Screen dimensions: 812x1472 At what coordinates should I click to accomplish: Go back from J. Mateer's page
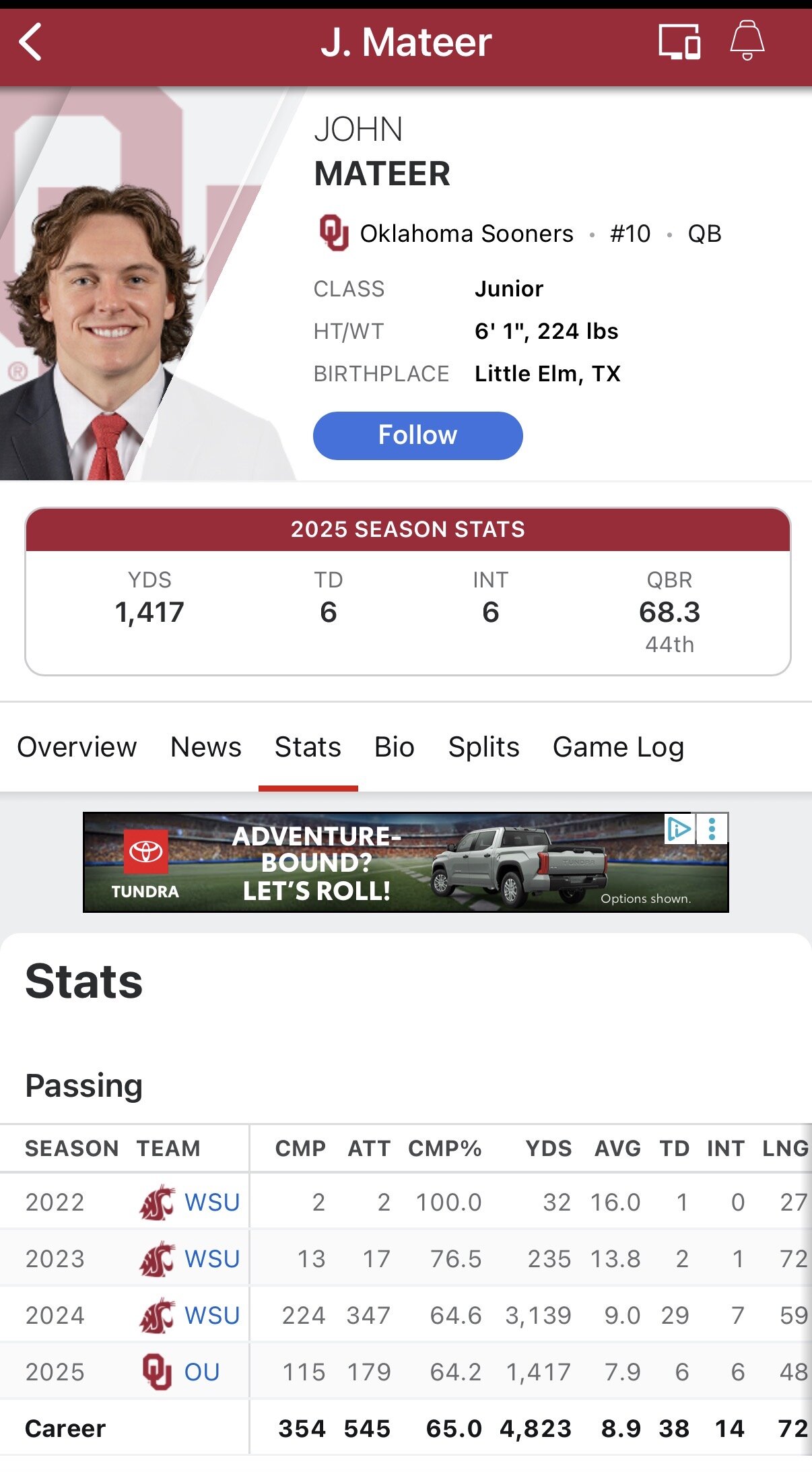click(x=31, y=42)
